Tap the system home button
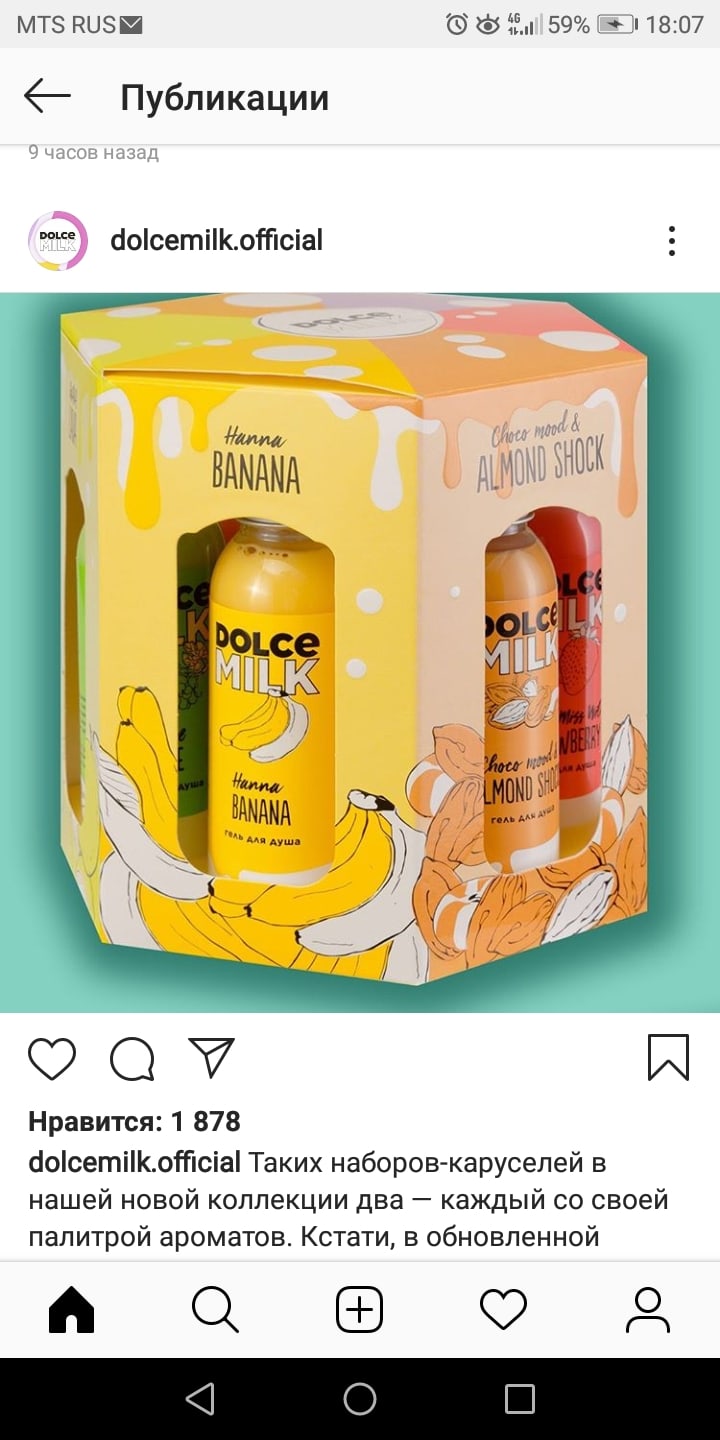The height and width of the screenshot is (1440, 720). click(x=360, y=1399)
